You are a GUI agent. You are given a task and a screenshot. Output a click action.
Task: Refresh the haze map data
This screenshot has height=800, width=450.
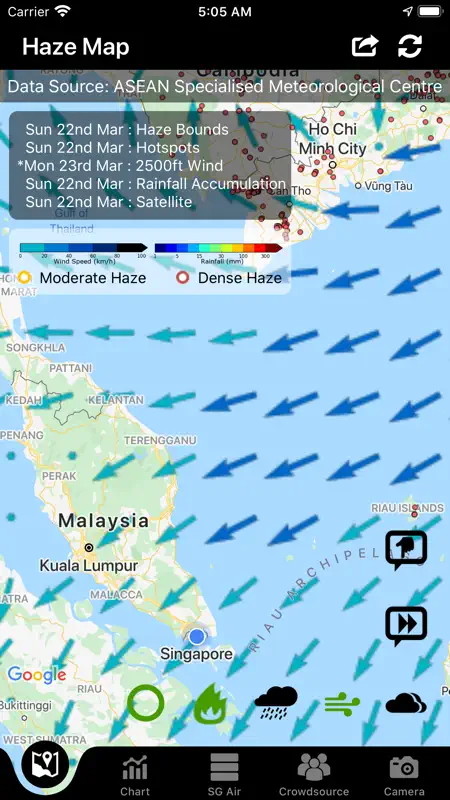pyautogui.click(x=410, y=46)
